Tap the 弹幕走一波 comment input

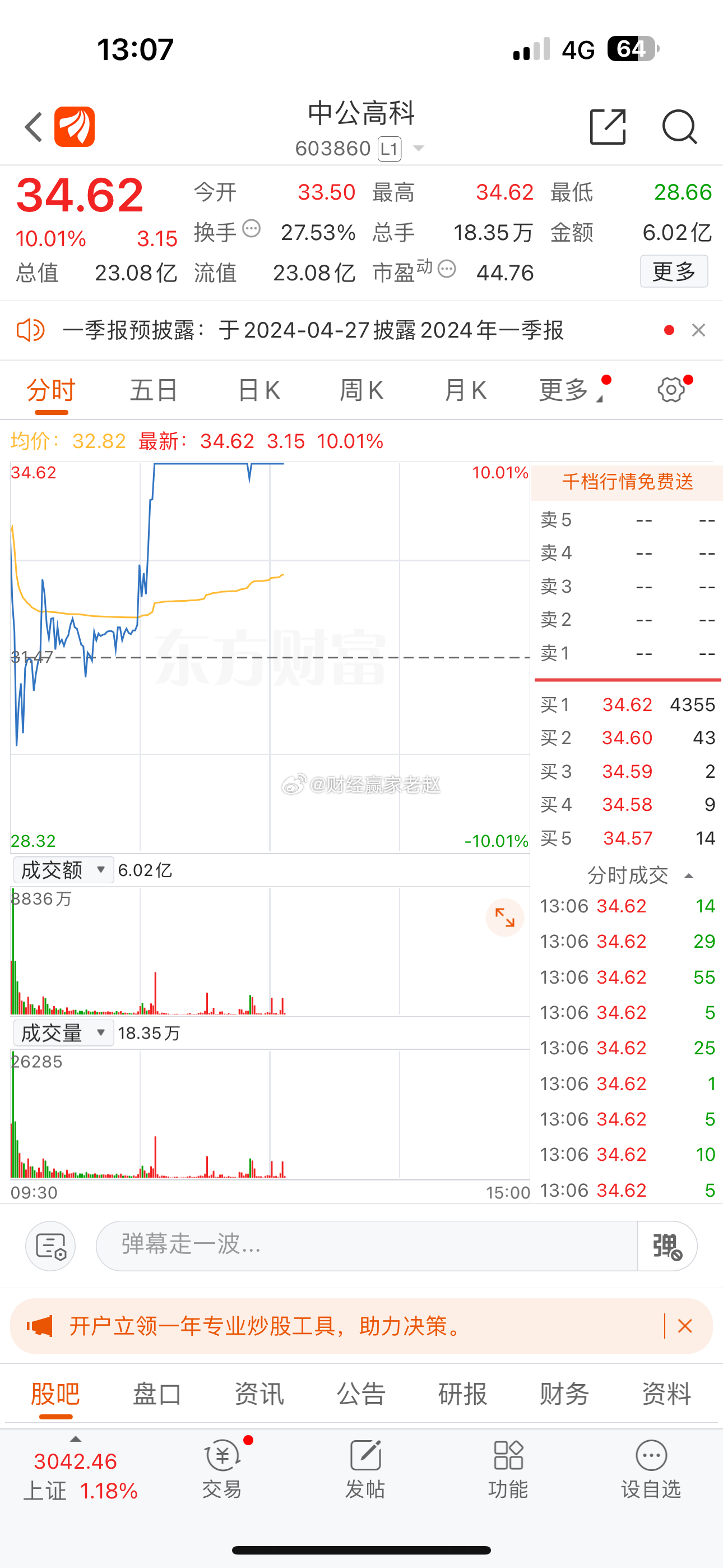[x=367, y=1246]
